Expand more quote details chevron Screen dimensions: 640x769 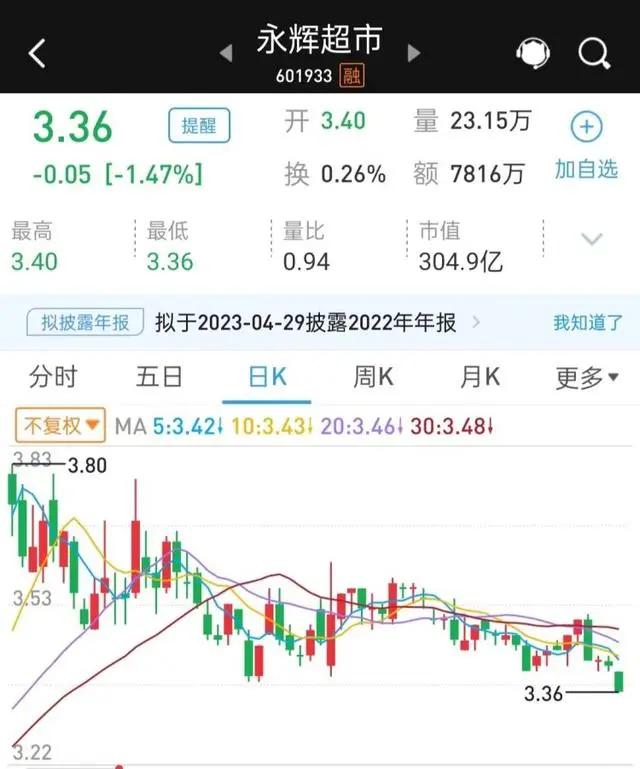(x=592, y=239)
